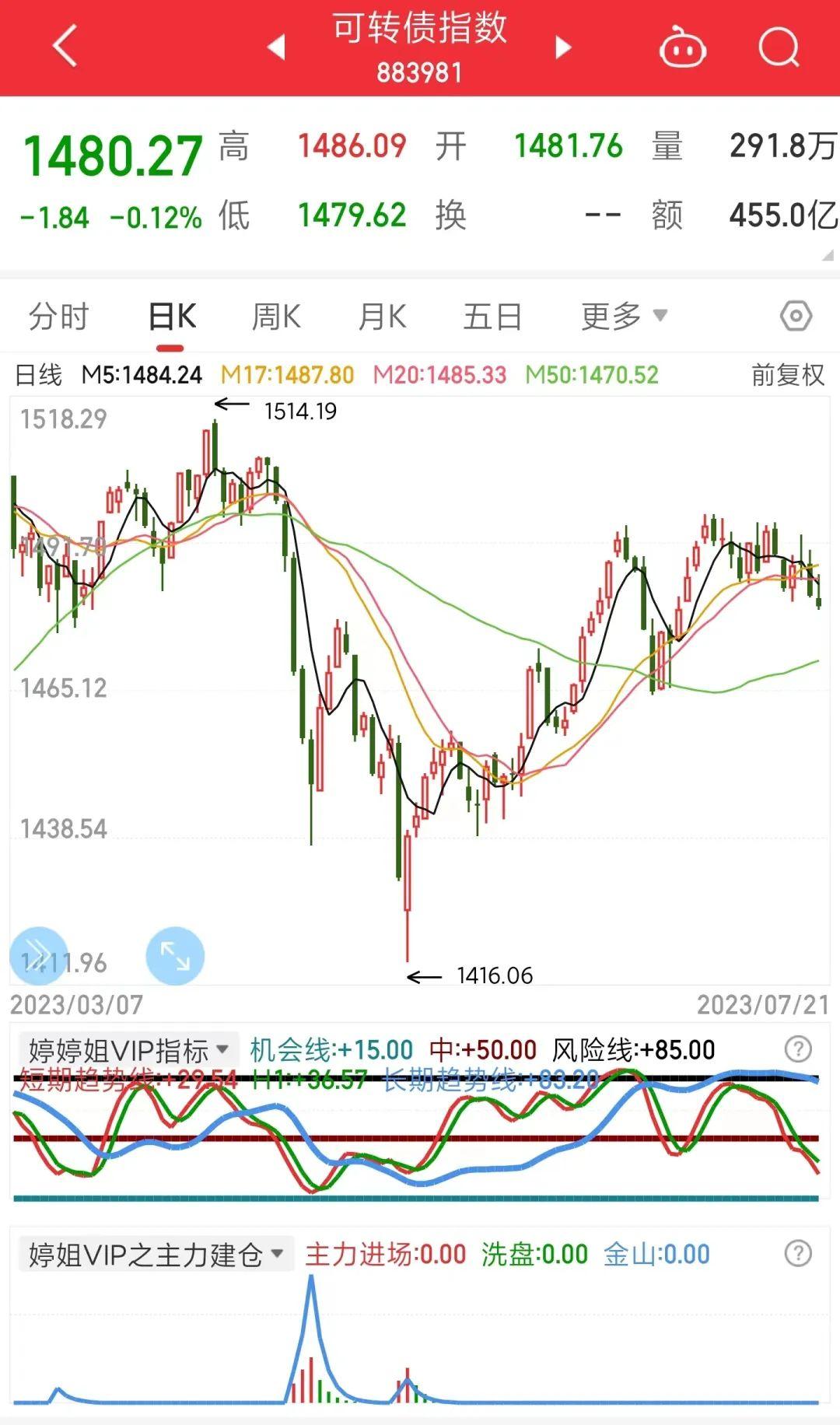Select the 五日 view option
The height and width of the screenshot is (1425, 840).
tap(490, 316)
